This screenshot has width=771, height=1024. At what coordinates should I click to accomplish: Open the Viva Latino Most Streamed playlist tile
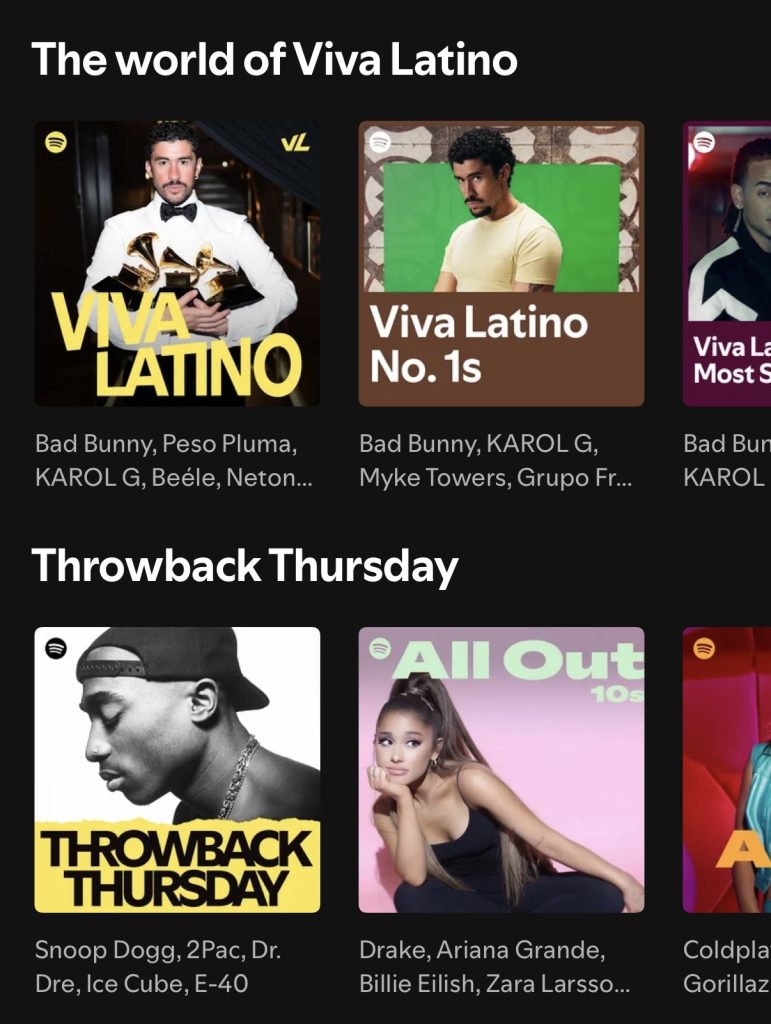[x=727, y=263]
